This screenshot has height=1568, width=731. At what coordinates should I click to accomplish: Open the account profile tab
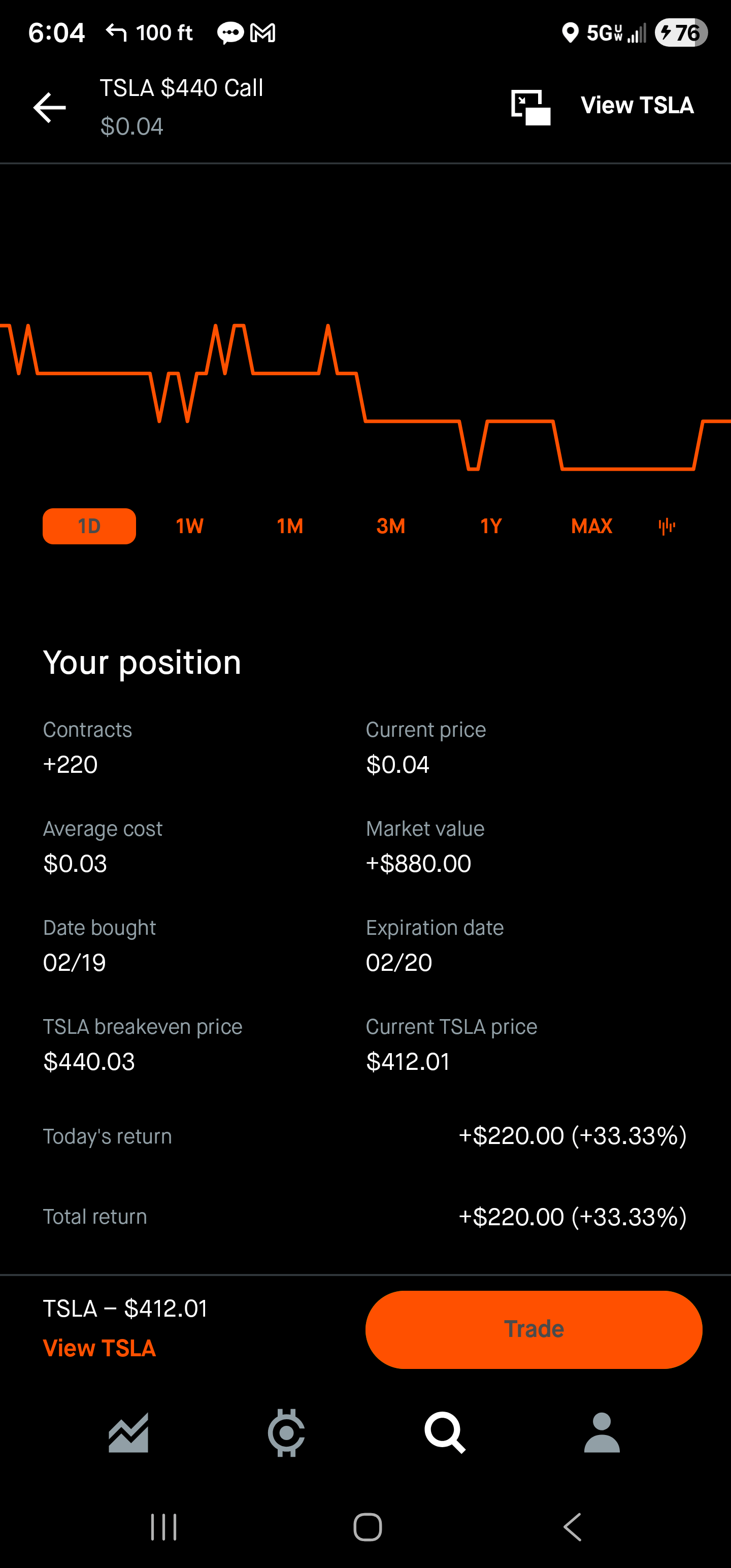click(x=602, y=1432)
